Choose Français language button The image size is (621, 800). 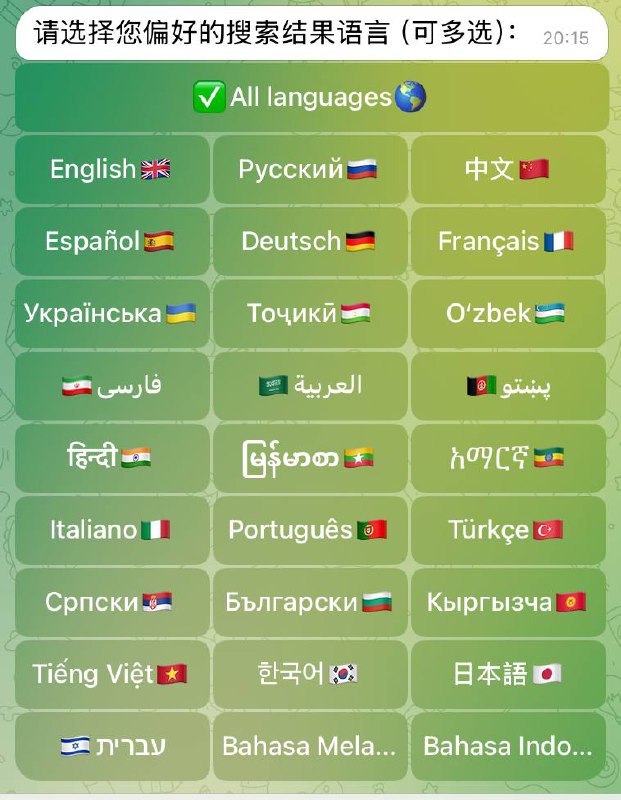pos(508,241)
